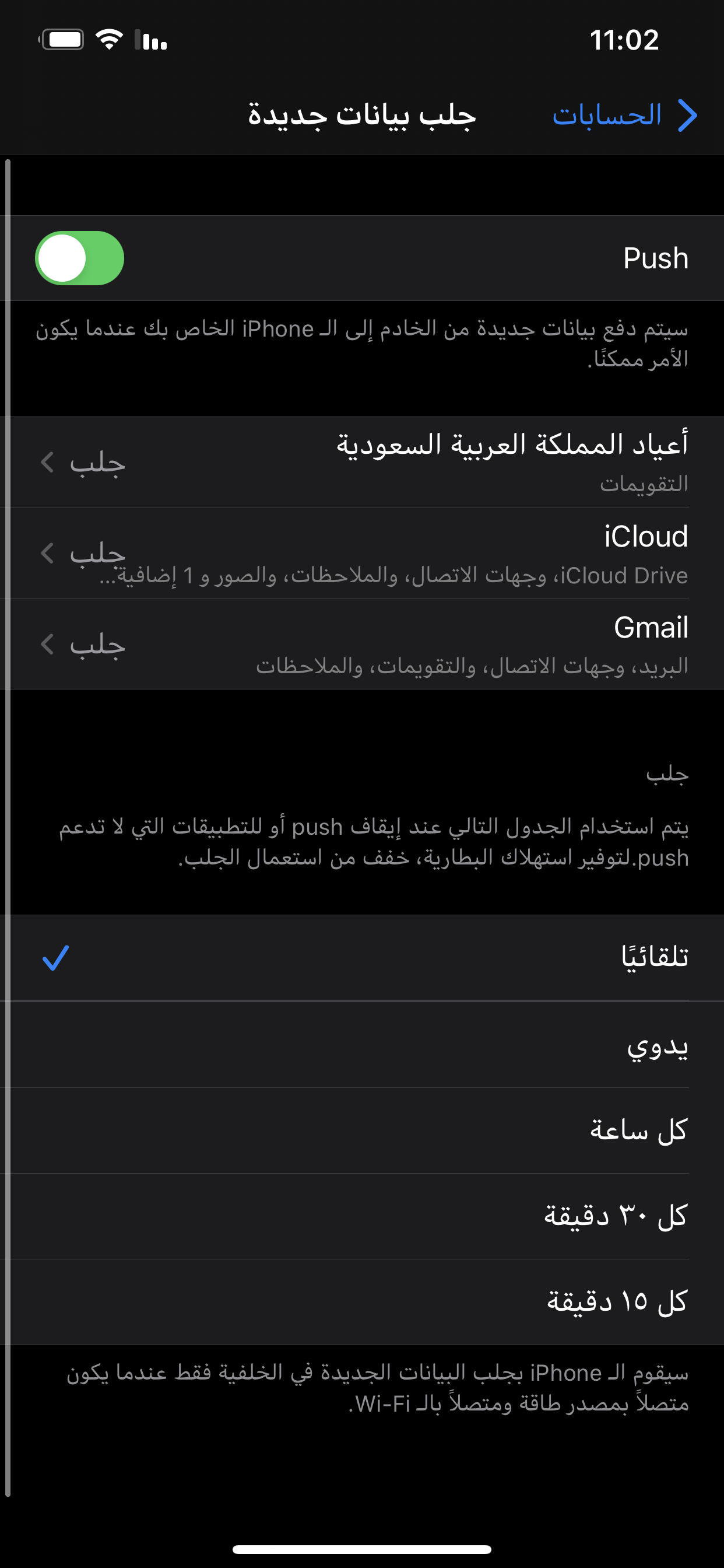Toggle the Push switch
The image size is (724, 1568).
[x=80, y=258]
